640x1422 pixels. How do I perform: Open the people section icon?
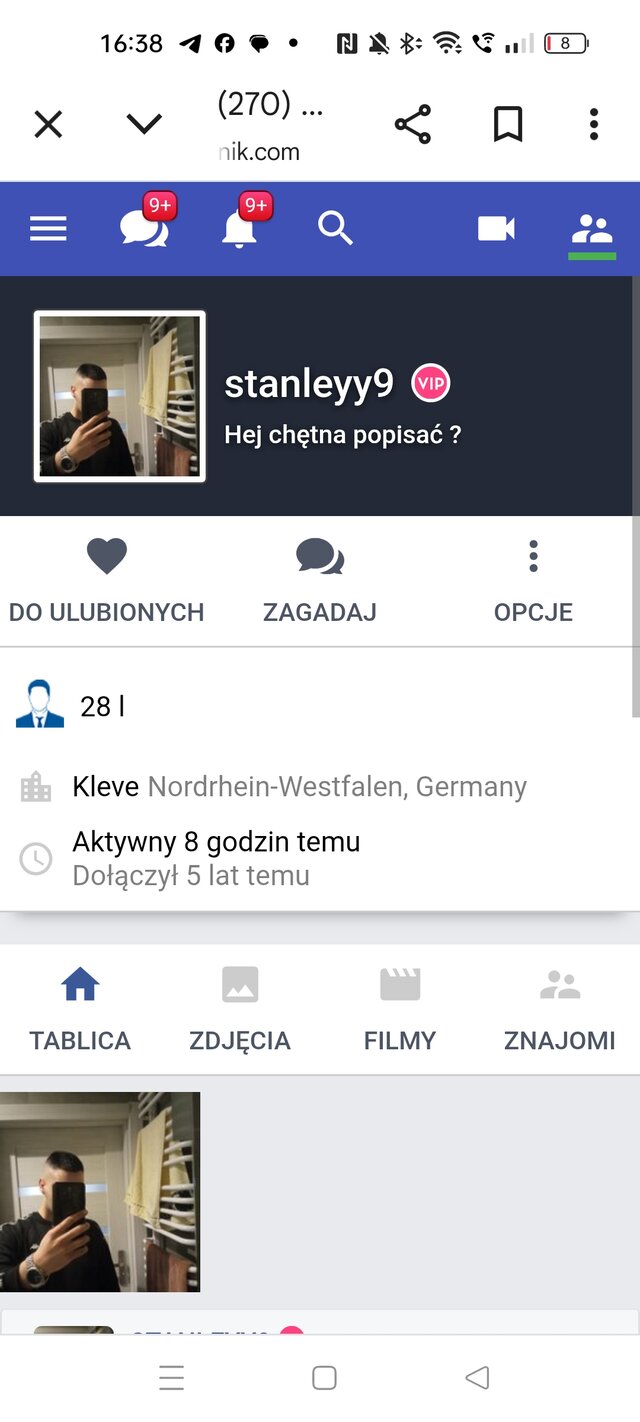592,230
